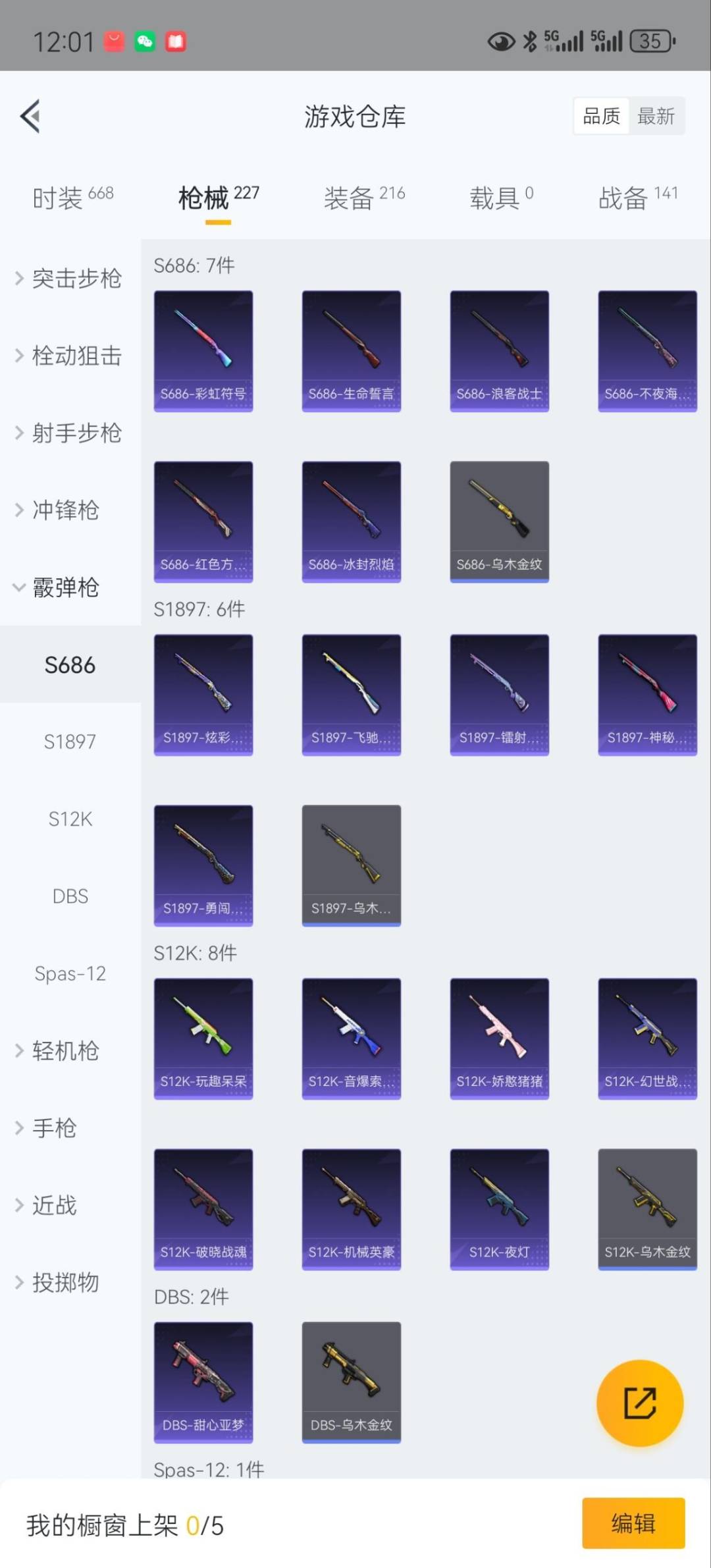711x1568 pixels.
Task: Collapse the 霰弹枪 category
Action: pos(59,587)
